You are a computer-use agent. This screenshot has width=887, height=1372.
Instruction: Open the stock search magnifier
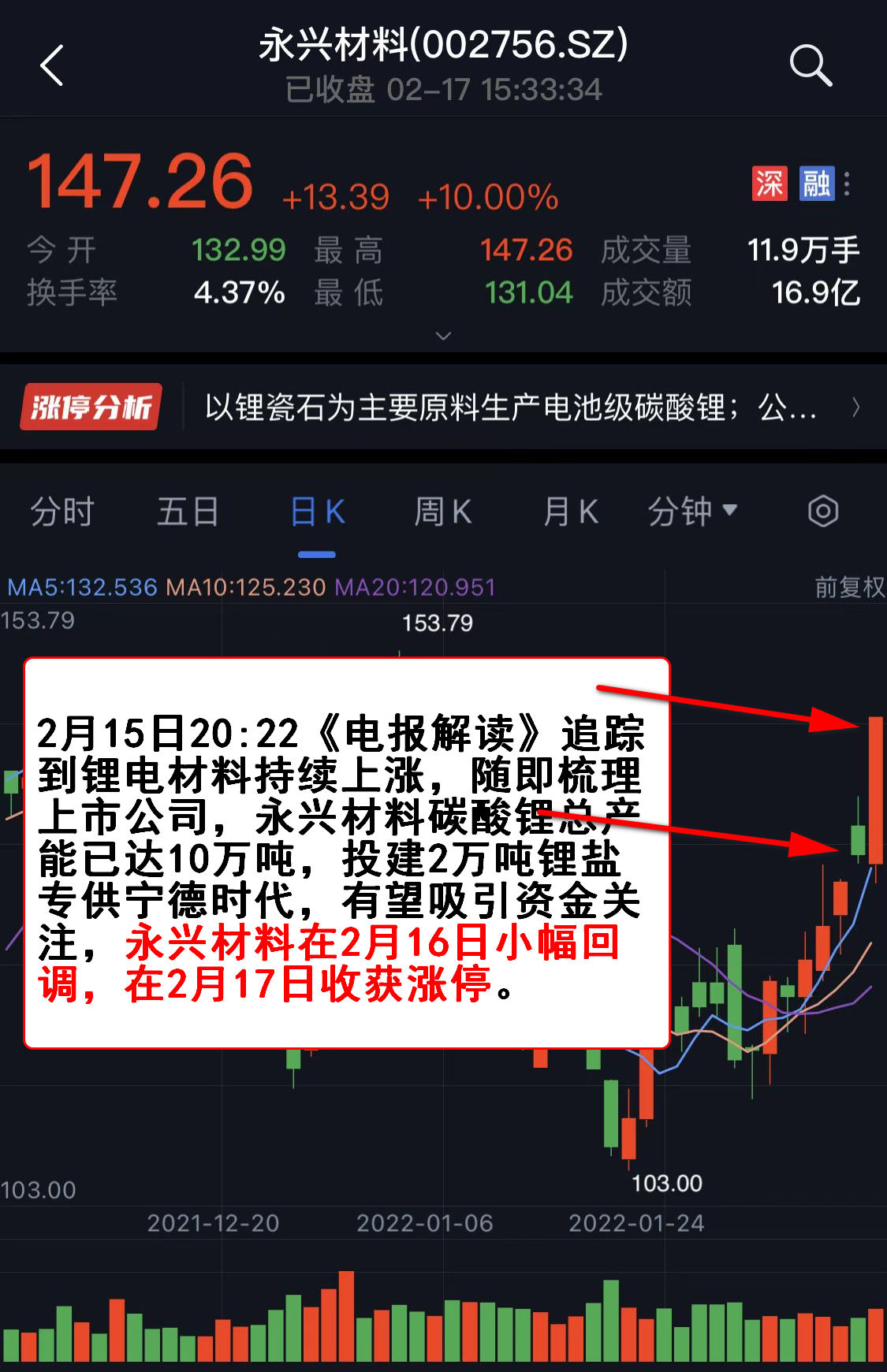pos(811,65)
